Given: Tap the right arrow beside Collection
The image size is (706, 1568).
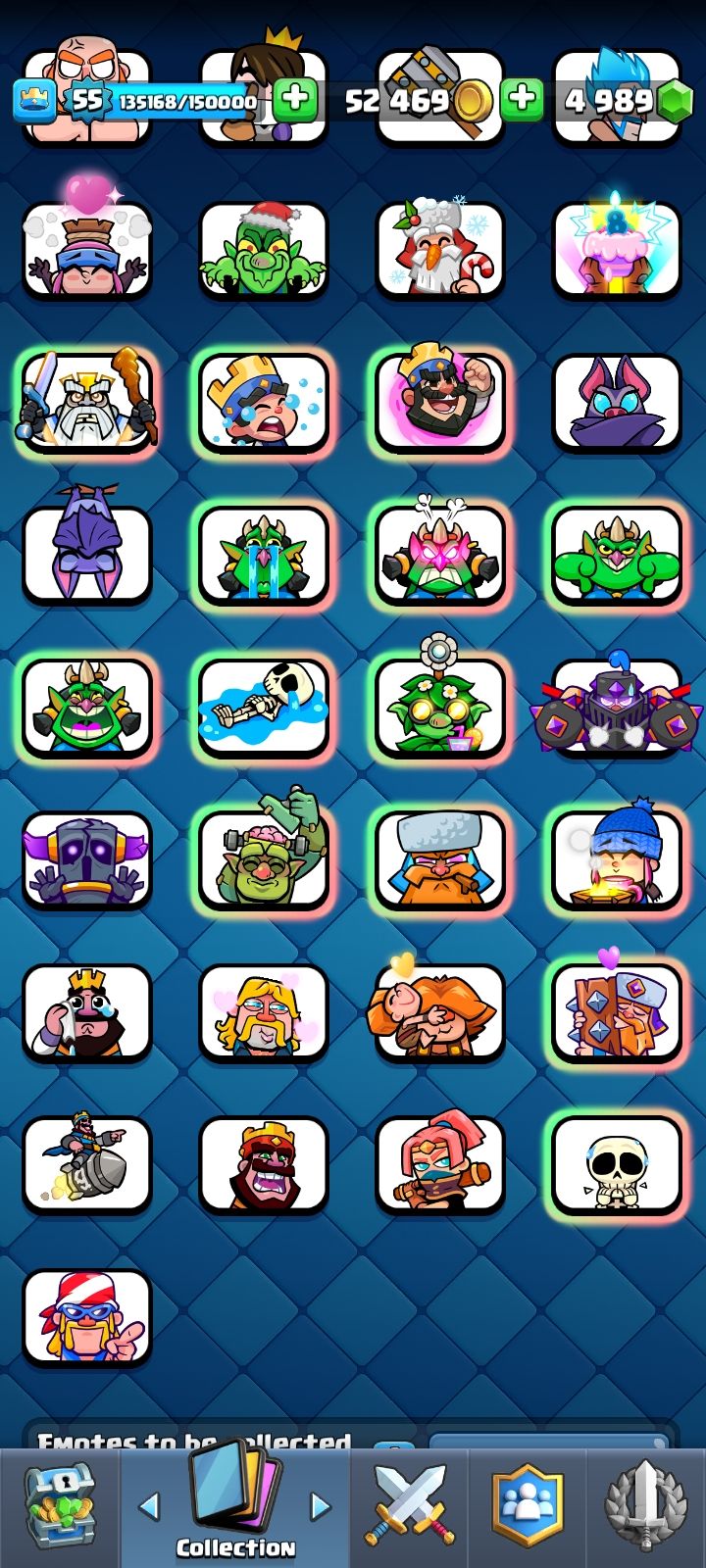Looking at the screenshot, I should (321, 1506).
